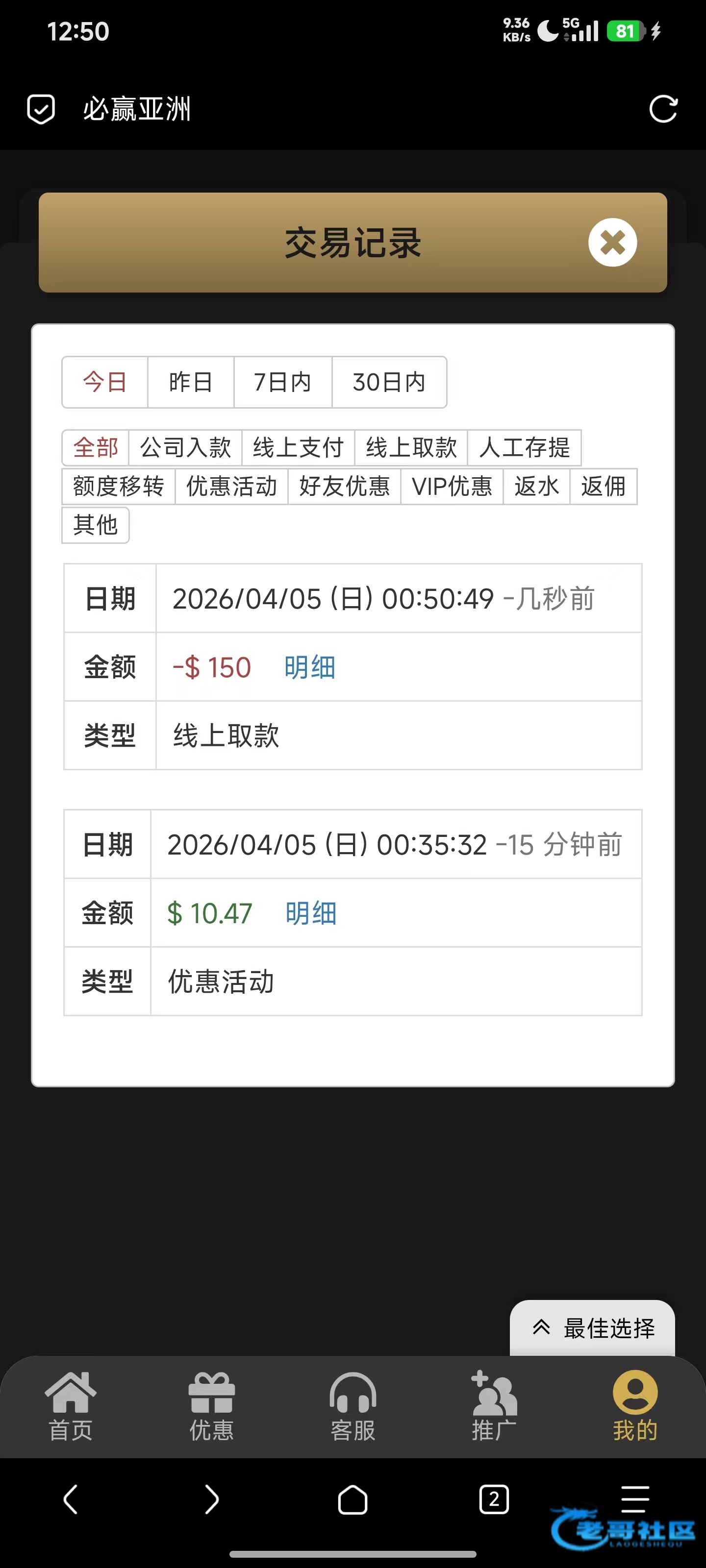Screen dimensions: 706x1568
Task: Show 优惠活动 transactions in the filter row
Action: point(231,487)
